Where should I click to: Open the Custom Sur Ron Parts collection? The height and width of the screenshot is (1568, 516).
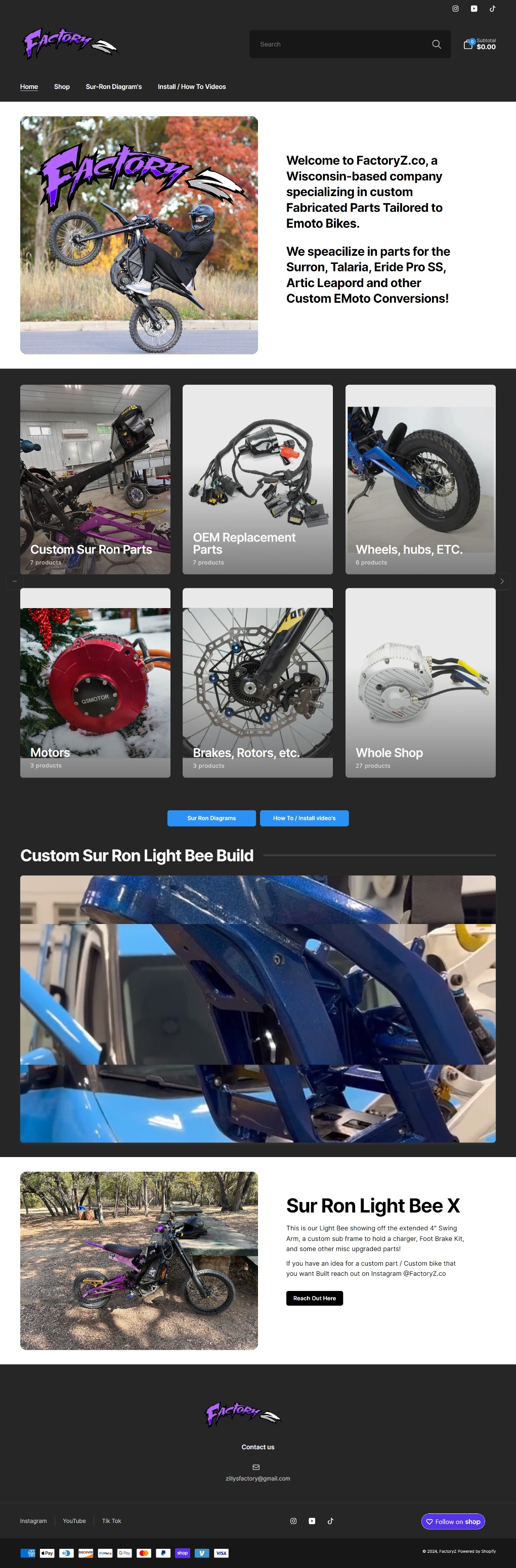pyautogui.click(x=95, y=479)
